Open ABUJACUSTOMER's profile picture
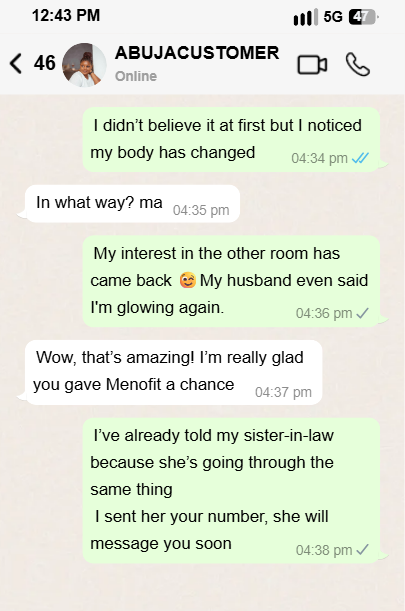This screenshot has height=611, width=405. coord(84,65)
